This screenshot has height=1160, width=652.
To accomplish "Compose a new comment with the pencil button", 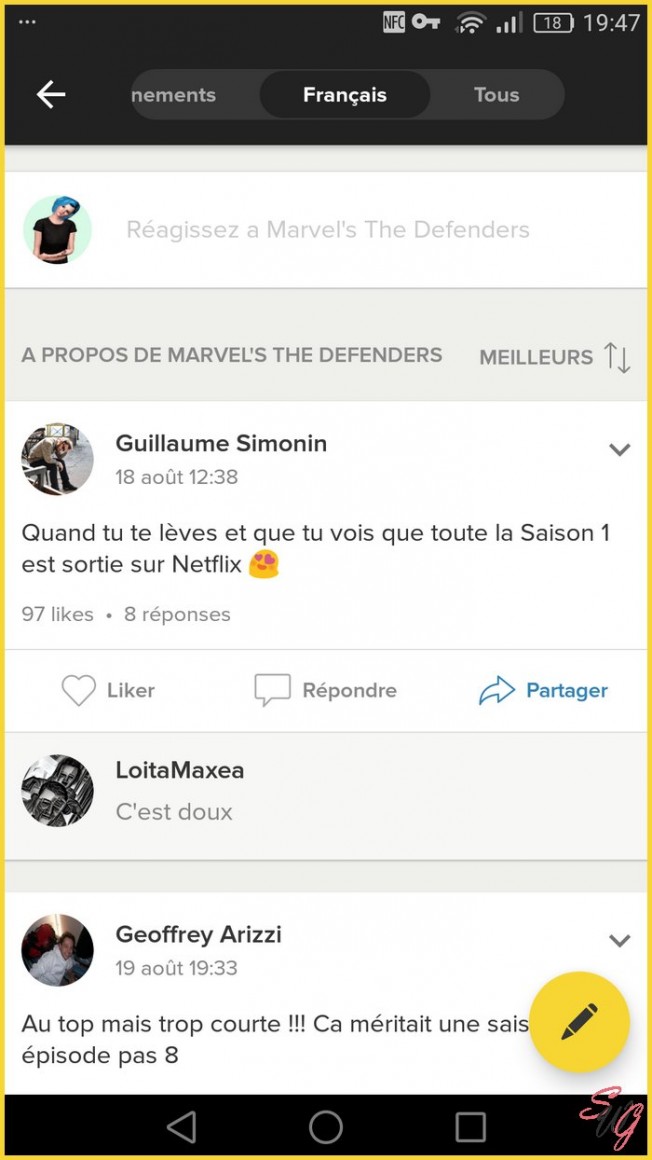I will [579, 1022].
